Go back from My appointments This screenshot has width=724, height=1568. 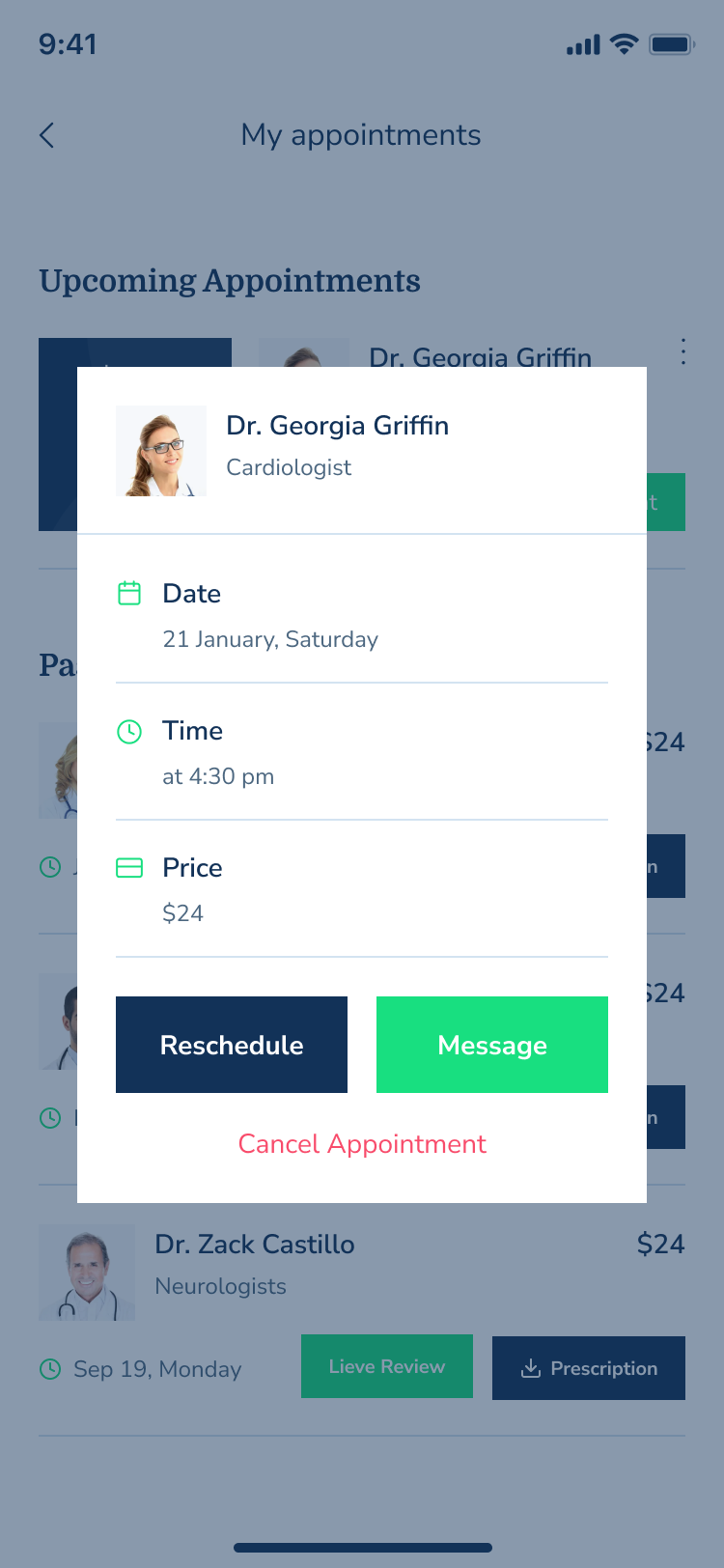point(47,135)
